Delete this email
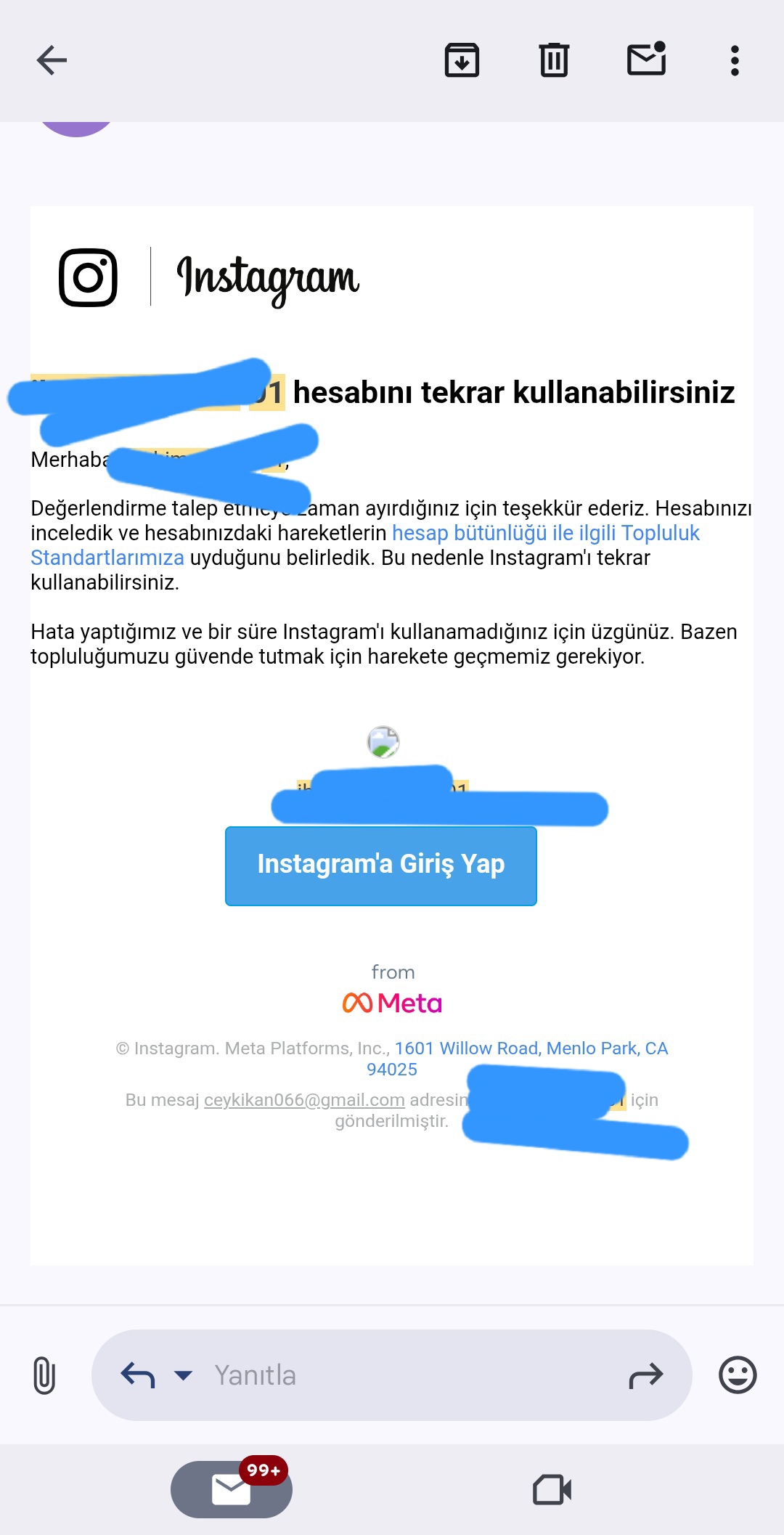Image resolution: width=784 pixels, height=1535 pixels. click(x=554, y=60)
